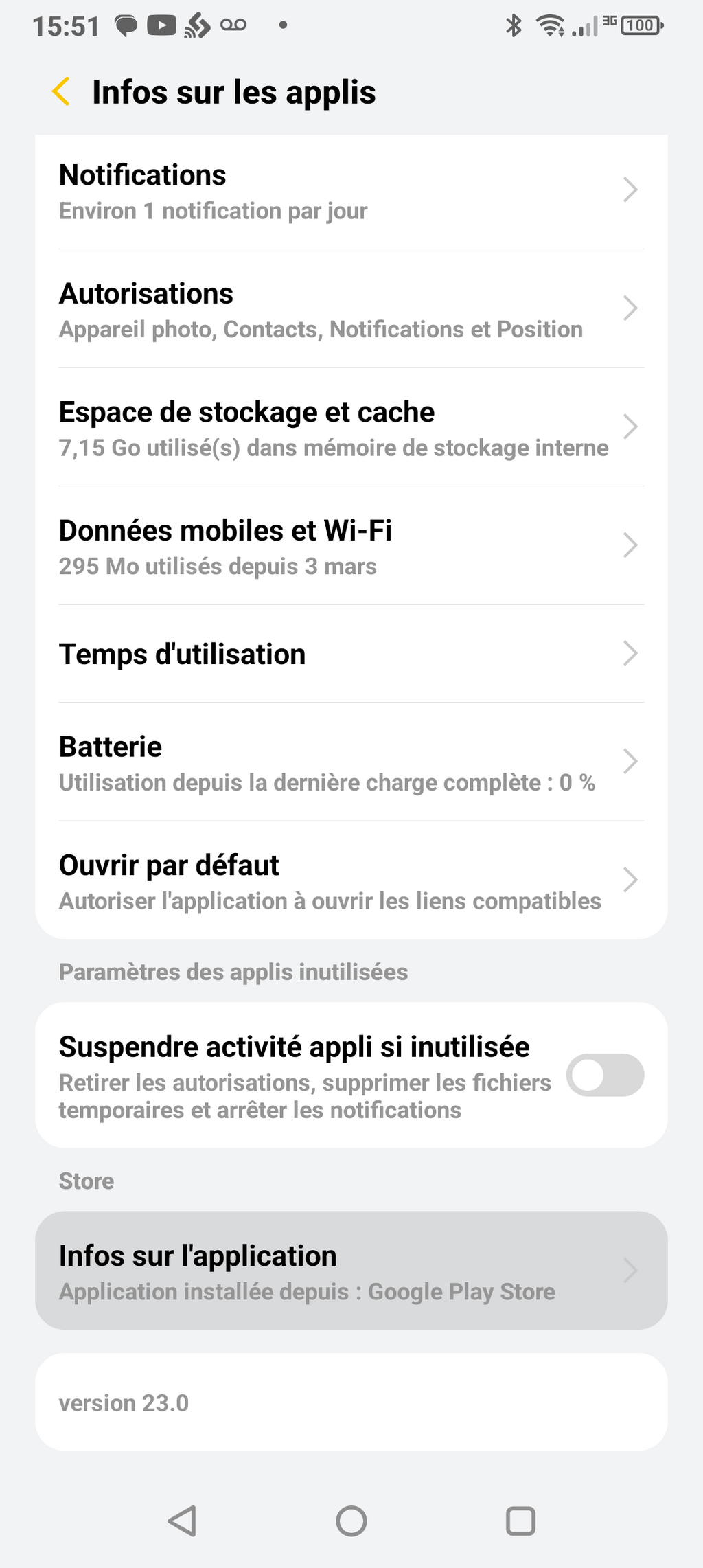
Task: Open Temps d'utilisation
Action: pos(351,654)
